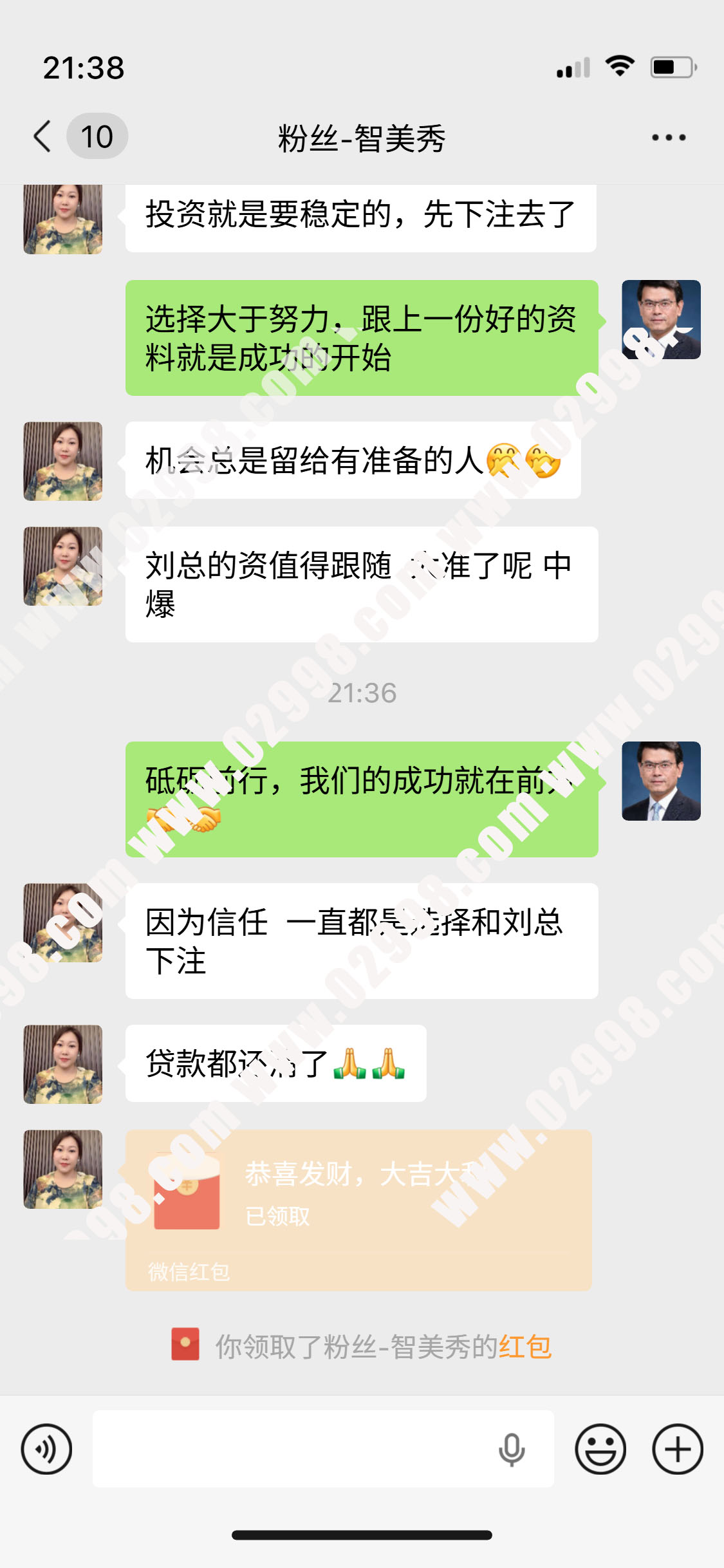724x1568 pixels.
Task: Open the chat's three-dot menu
Action: tap(668, 137)
